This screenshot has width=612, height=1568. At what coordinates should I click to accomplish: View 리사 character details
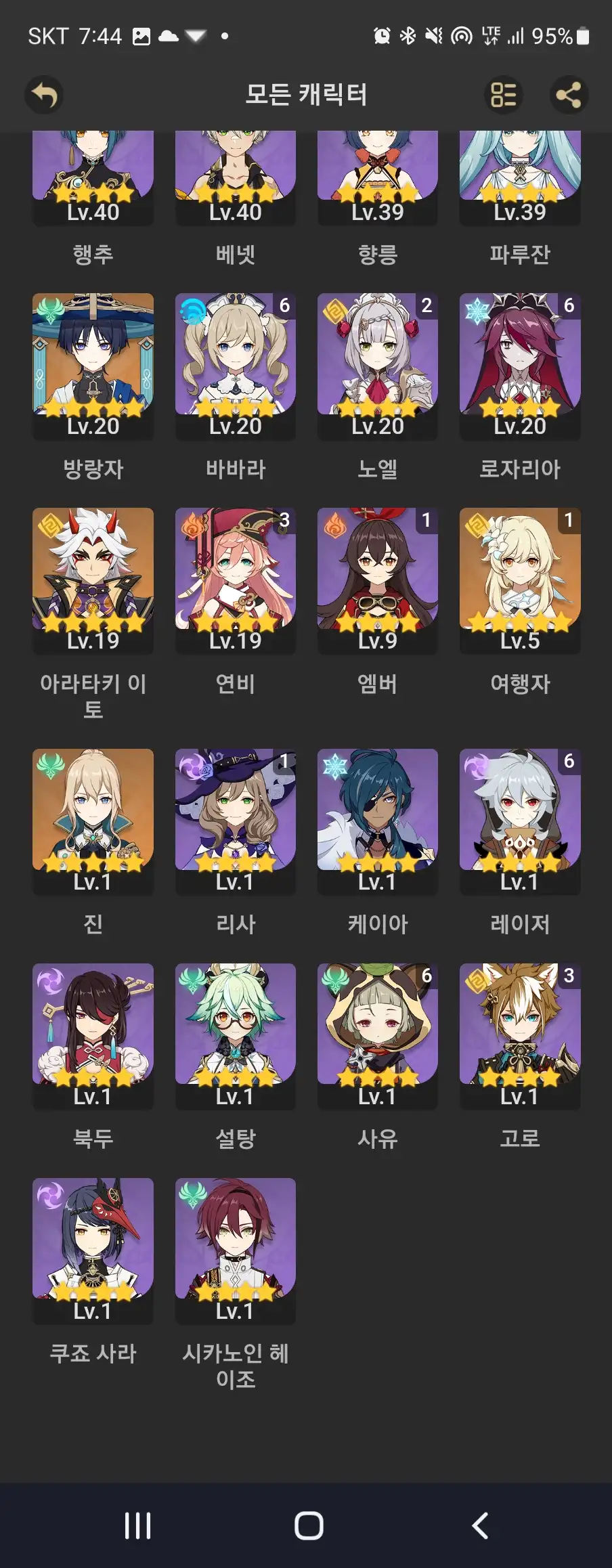(235, 821)
